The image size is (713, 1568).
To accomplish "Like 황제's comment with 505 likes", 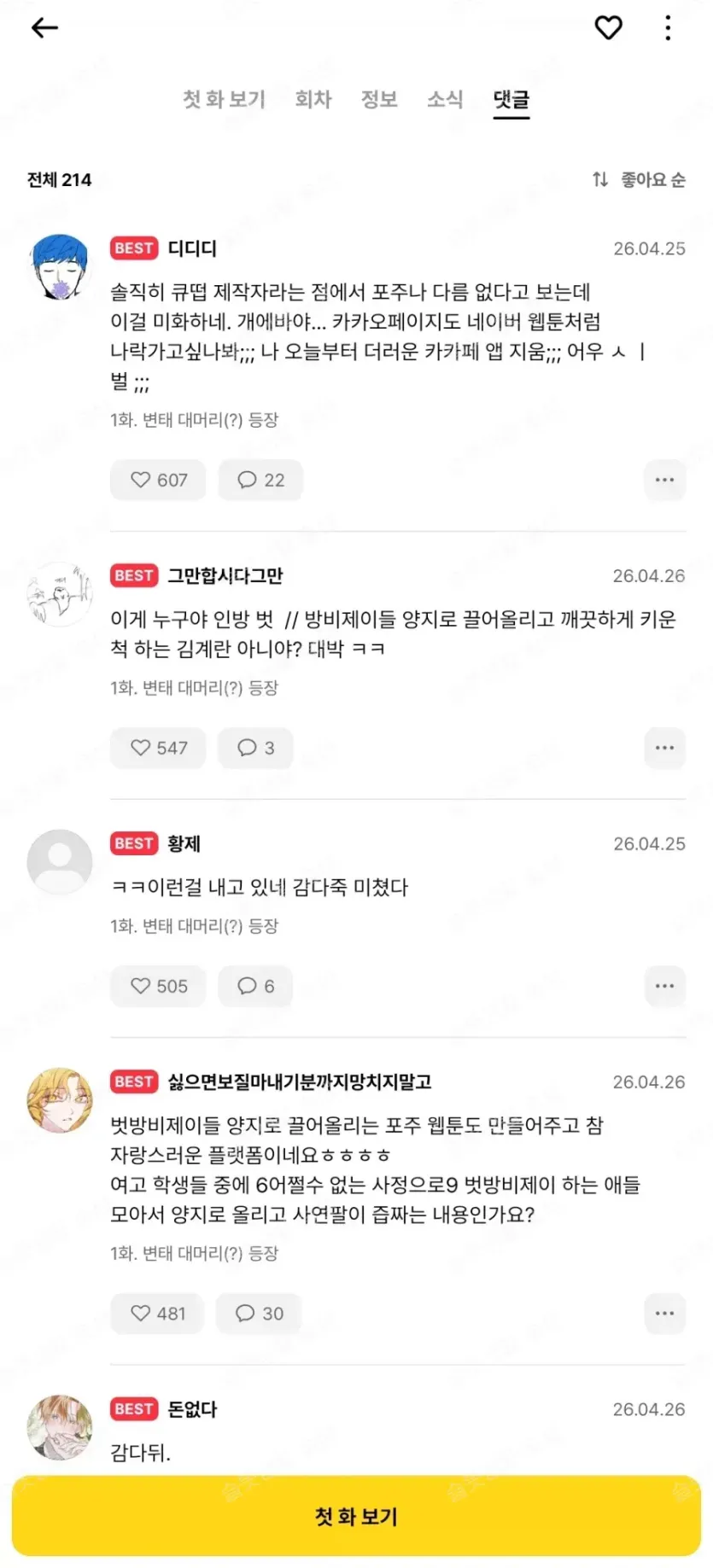I will [159, 986].
